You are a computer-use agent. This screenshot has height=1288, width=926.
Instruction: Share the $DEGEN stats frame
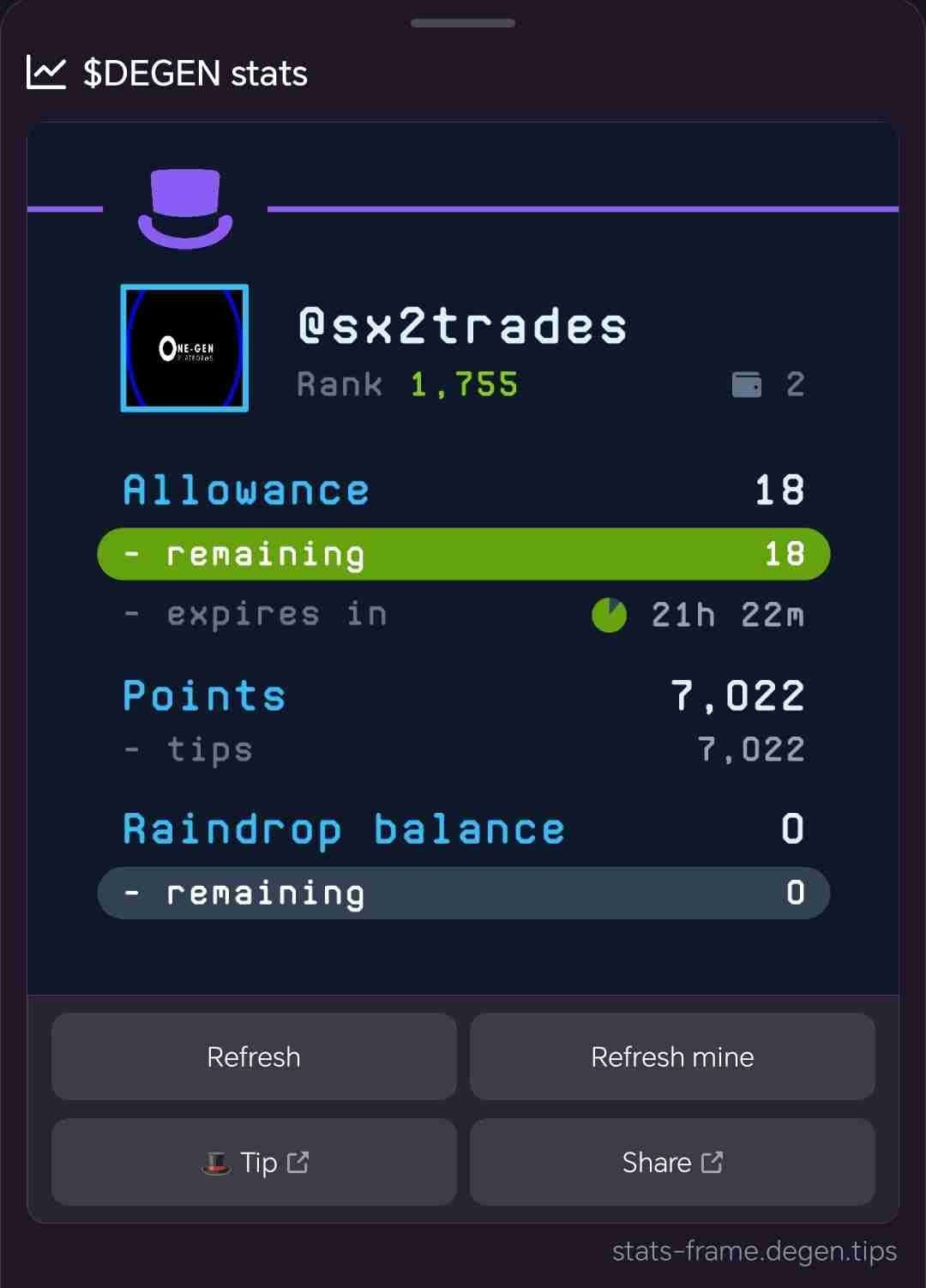pyautogui.click(x=672, y=1162)
